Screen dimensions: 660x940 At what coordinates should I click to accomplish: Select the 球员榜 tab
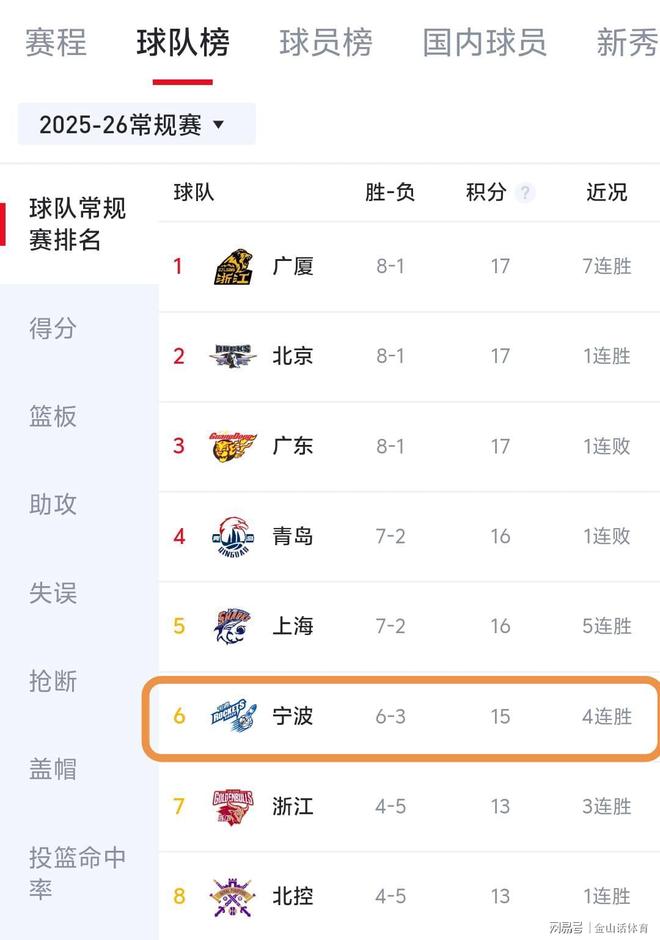(326, 42)
